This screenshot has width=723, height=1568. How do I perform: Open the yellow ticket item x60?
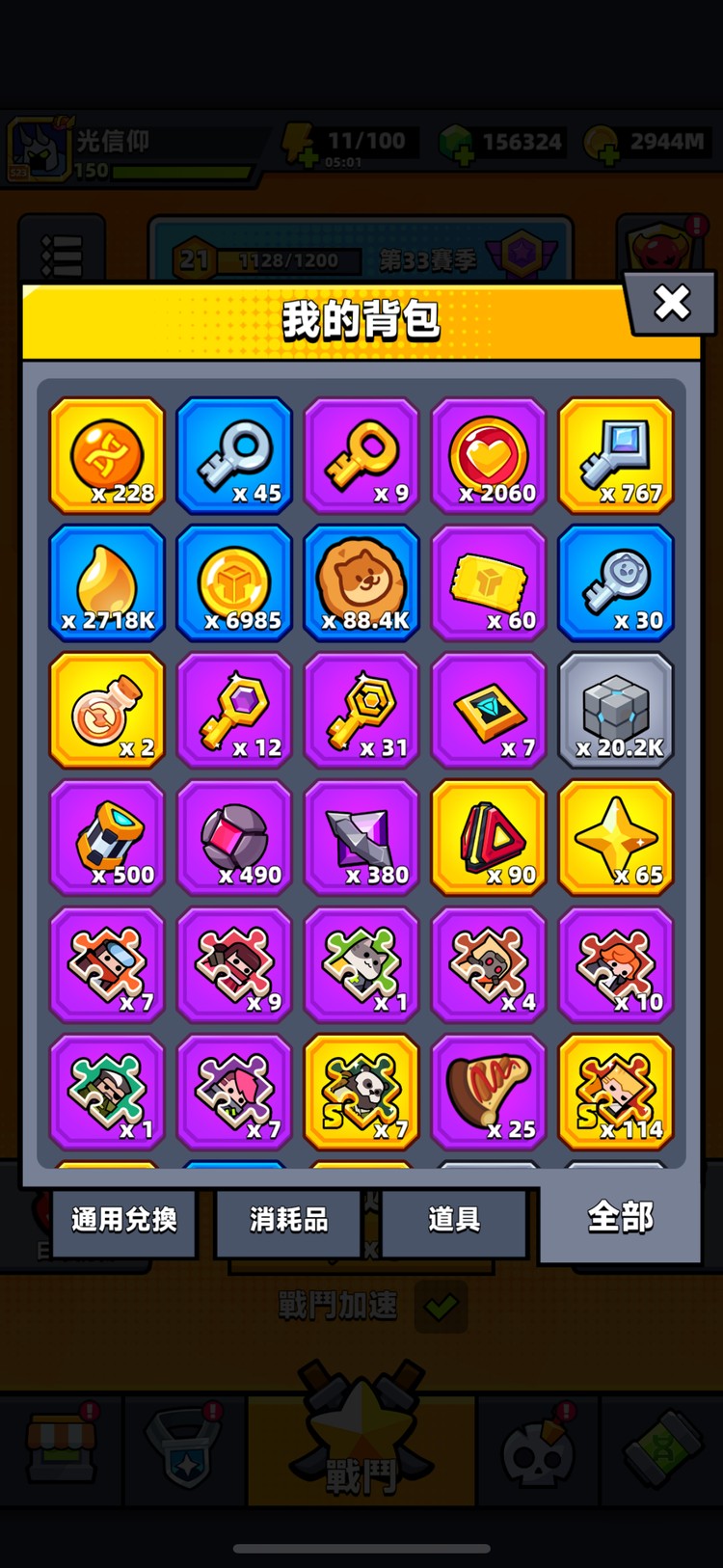[x=489, y=582]
